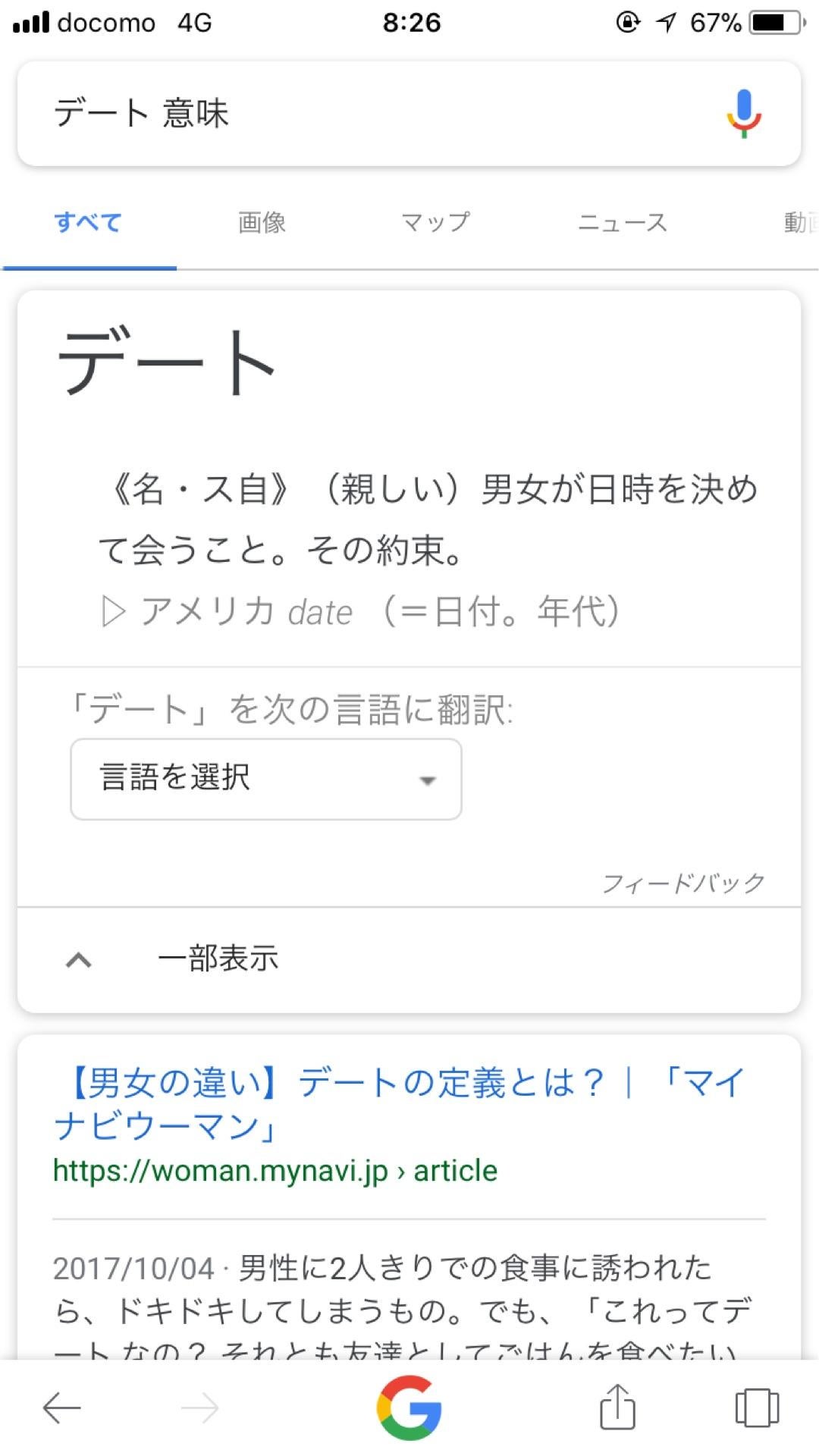Select the すべて results tab

(88, 222)
